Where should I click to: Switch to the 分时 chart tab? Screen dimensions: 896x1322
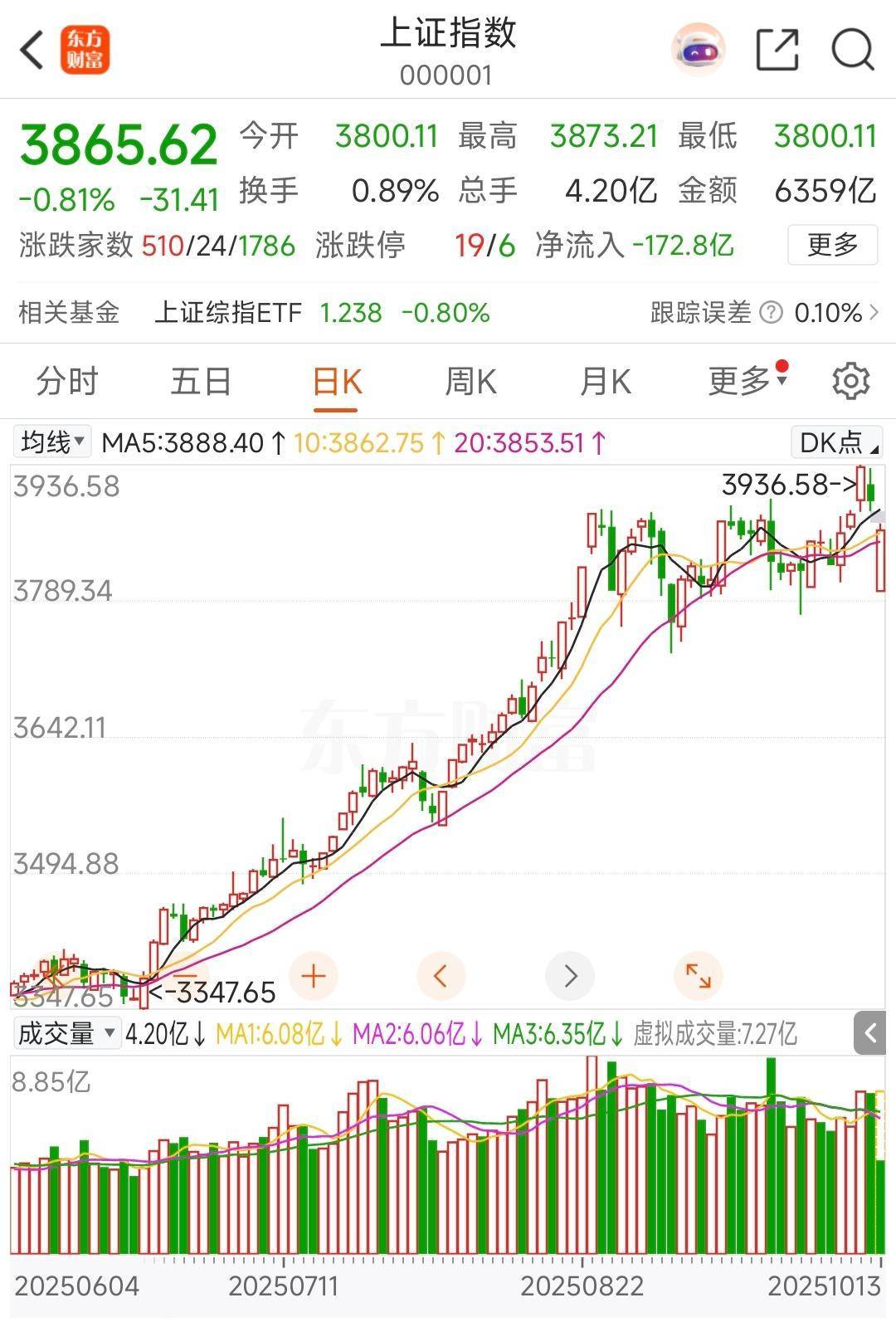click(x=67, y=382)
